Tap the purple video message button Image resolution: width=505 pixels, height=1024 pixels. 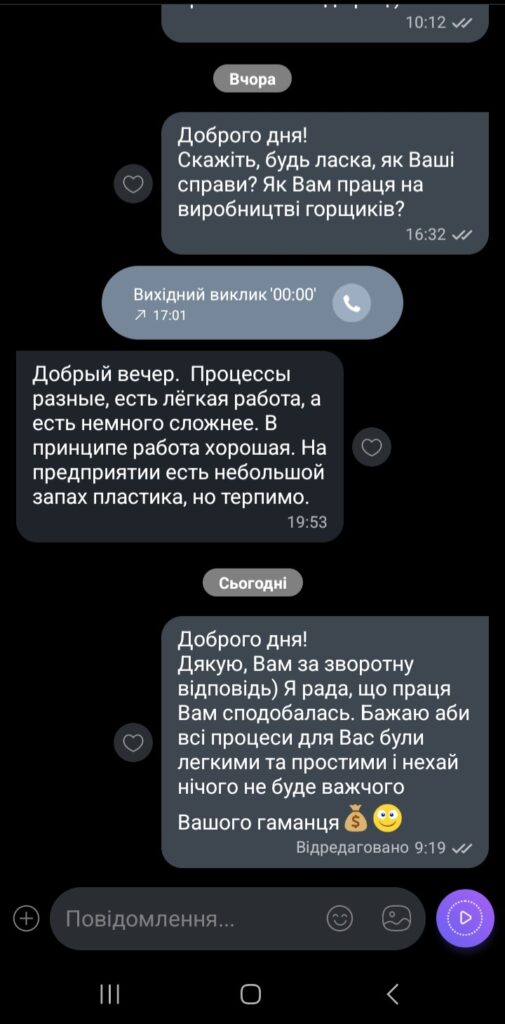465,918
